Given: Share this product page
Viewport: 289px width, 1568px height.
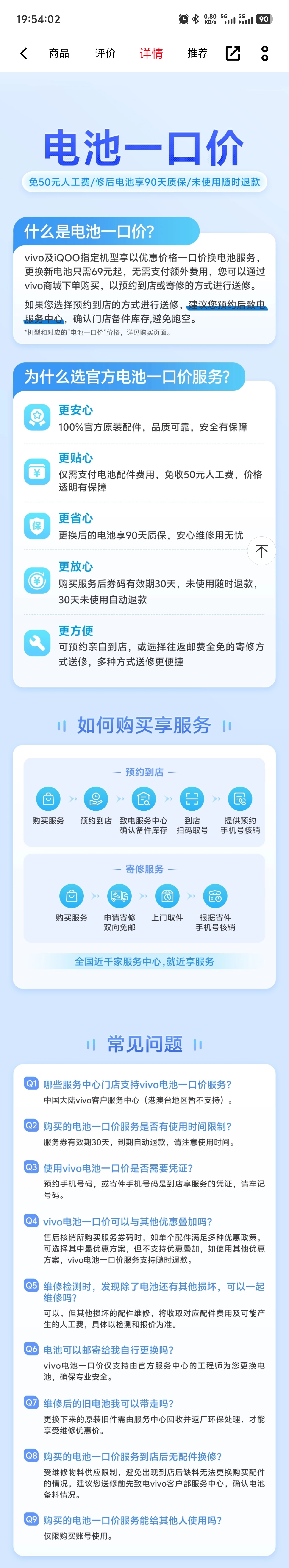Looking at the screenshot, I should point(233,53).
